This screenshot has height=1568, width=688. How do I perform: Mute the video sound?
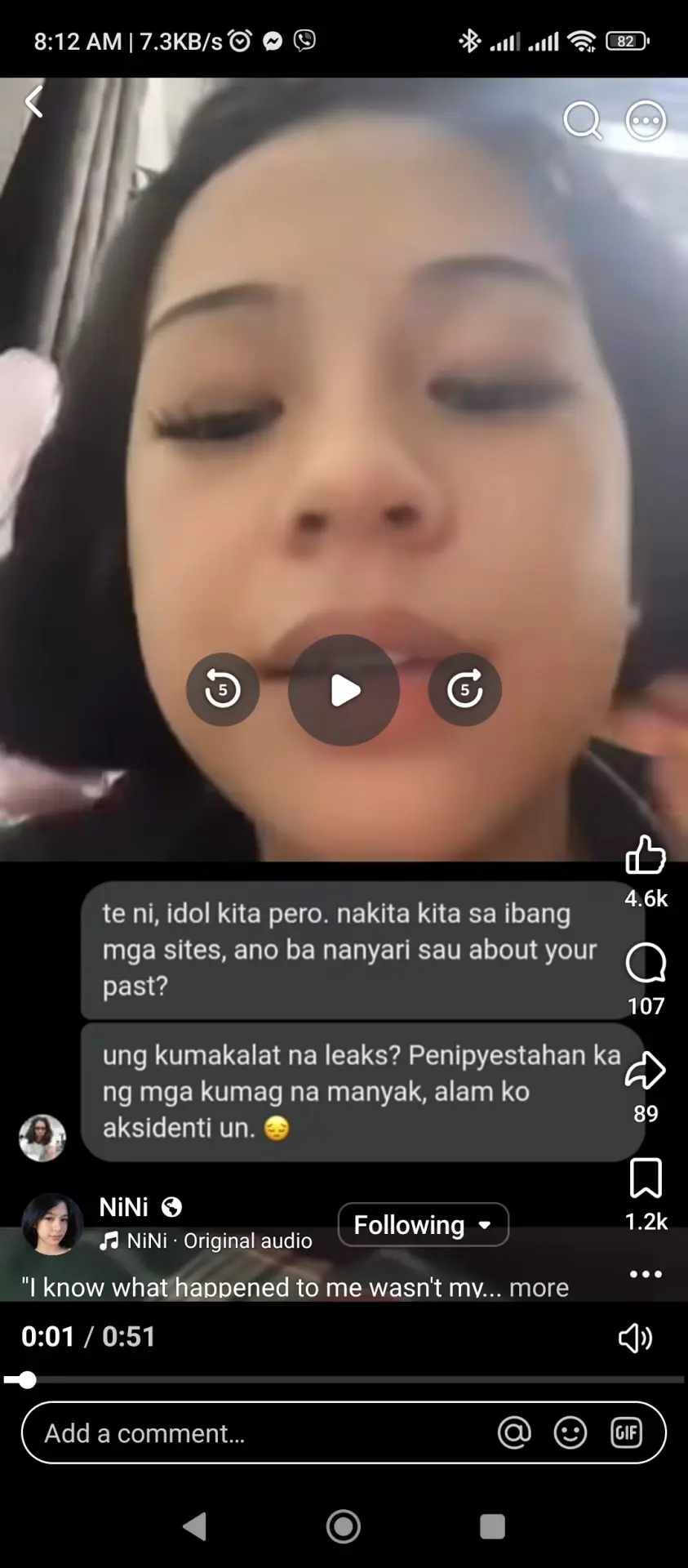click(x=635, y=1338)
